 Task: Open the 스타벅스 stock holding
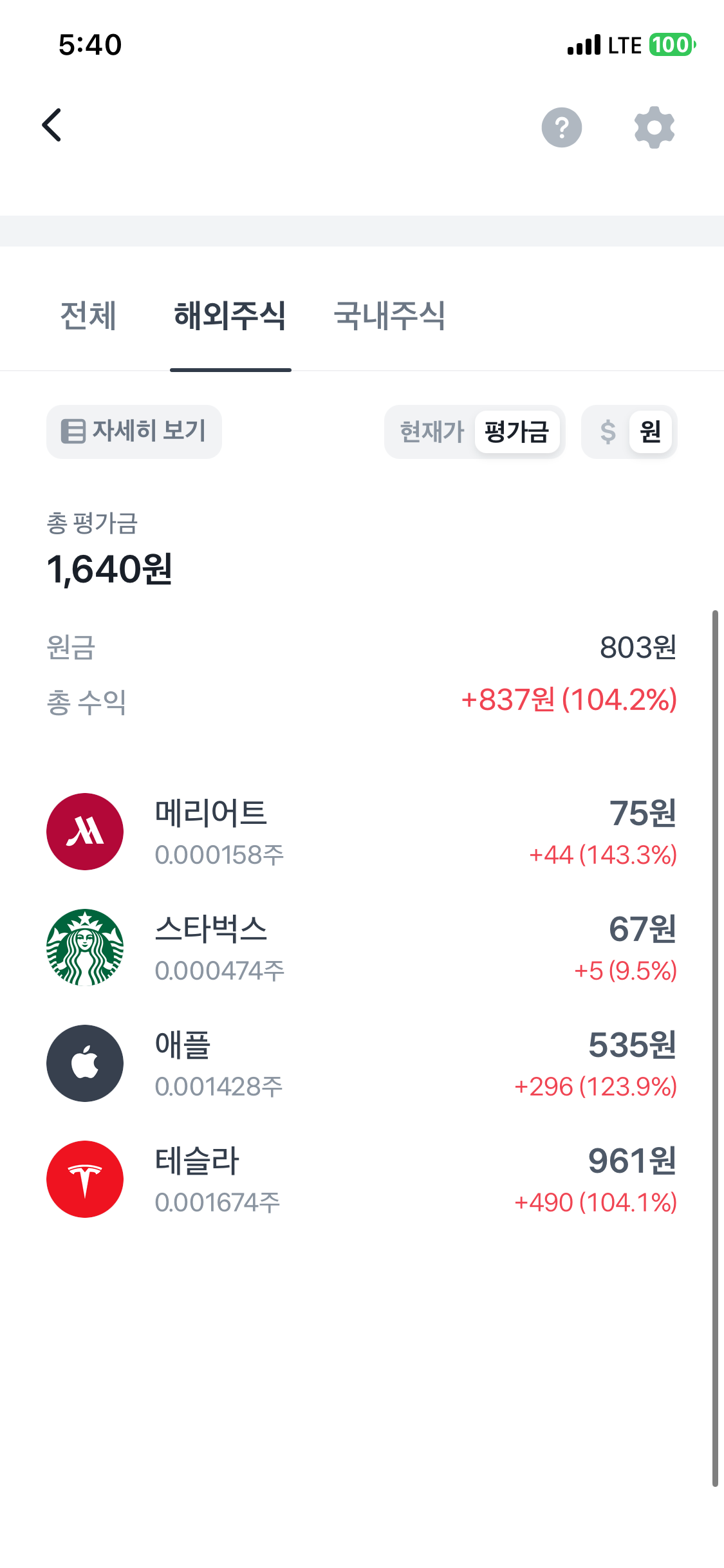tap(362, 947)
